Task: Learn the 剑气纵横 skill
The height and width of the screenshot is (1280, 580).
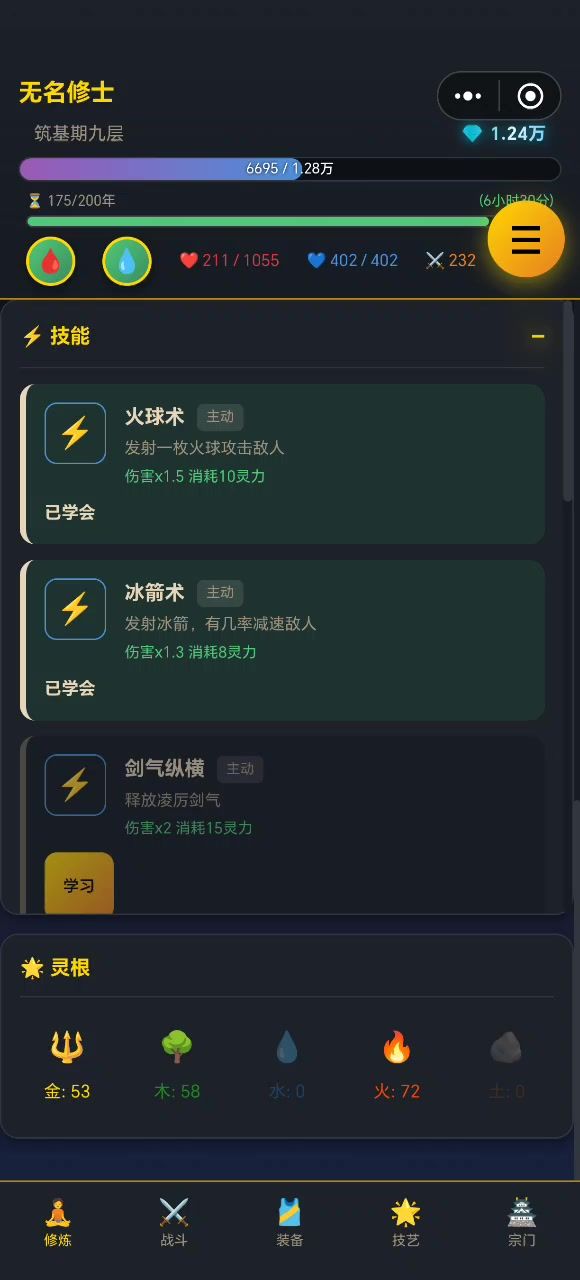Action: tap(79, 884)
